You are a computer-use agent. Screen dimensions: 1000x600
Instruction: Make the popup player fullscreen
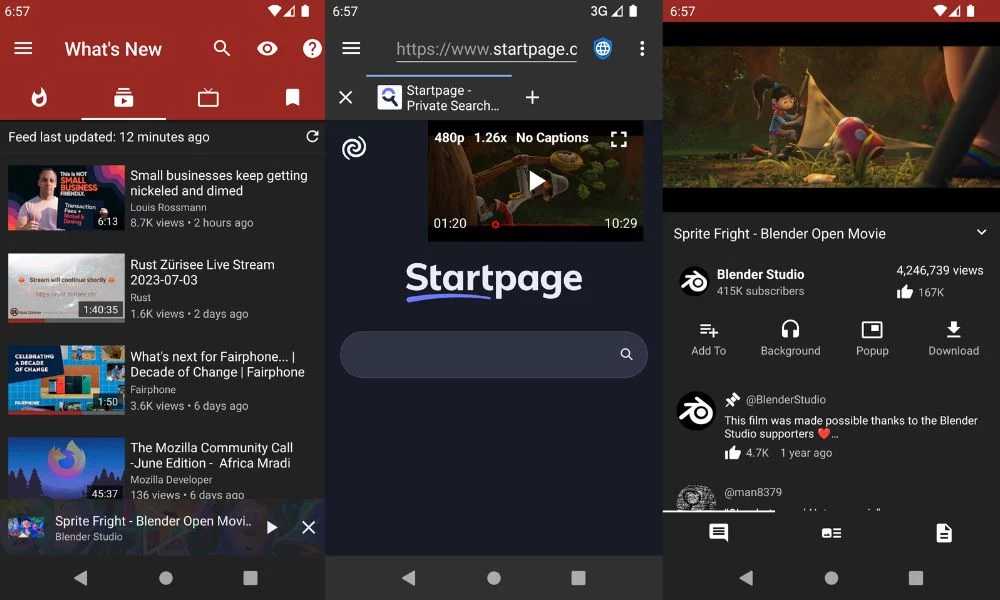coord(619,139)
